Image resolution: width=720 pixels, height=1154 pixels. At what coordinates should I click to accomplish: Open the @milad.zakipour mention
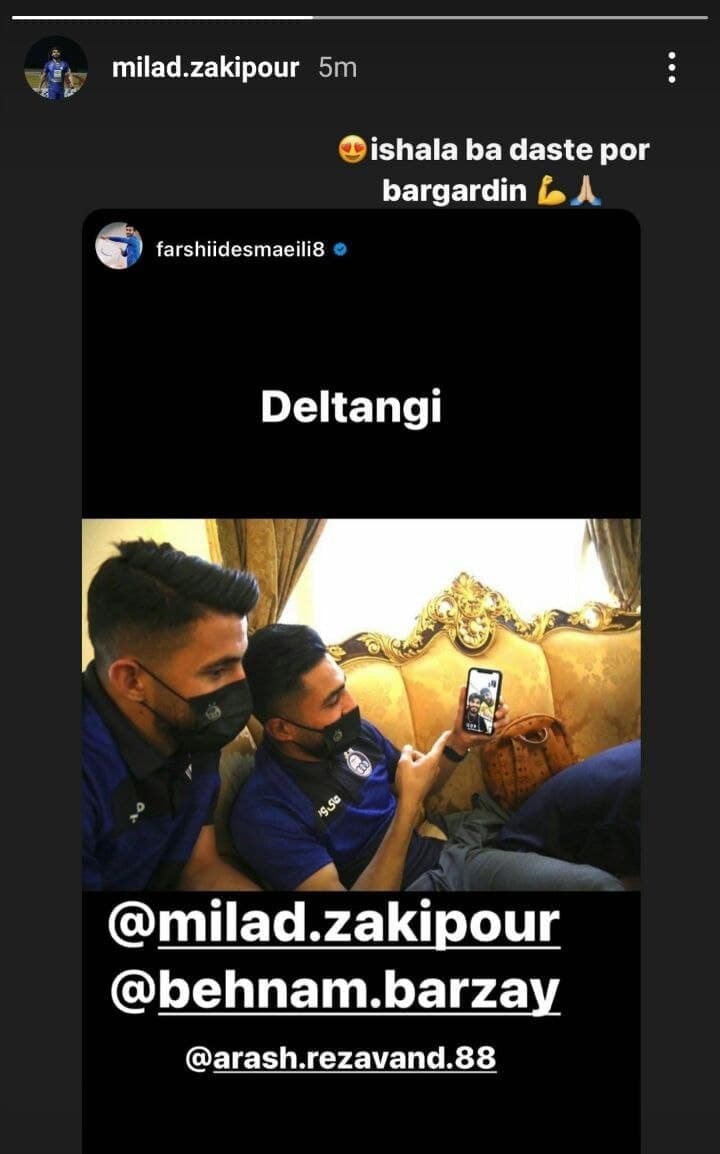[333, 925]
